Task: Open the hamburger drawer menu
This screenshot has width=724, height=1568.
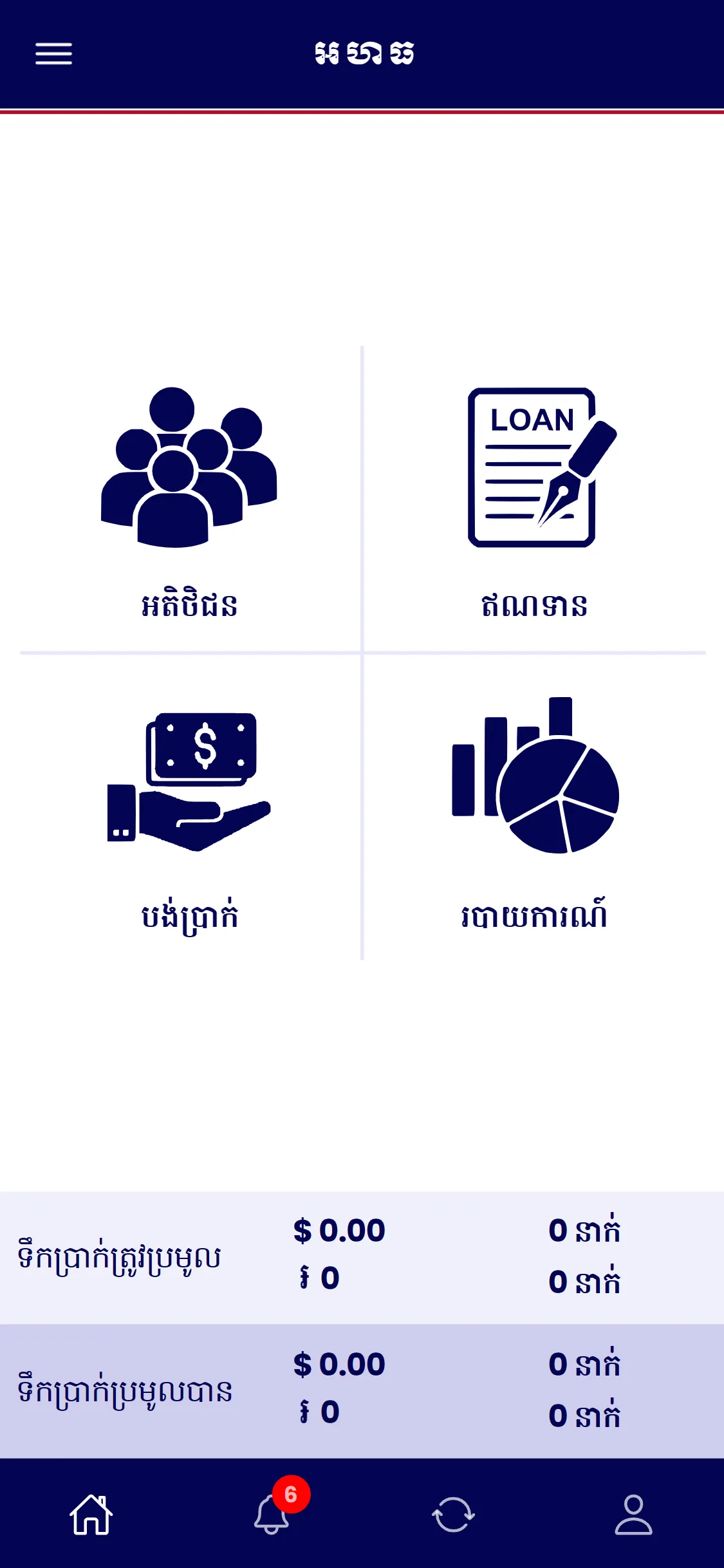Action: tap(53, 53)
